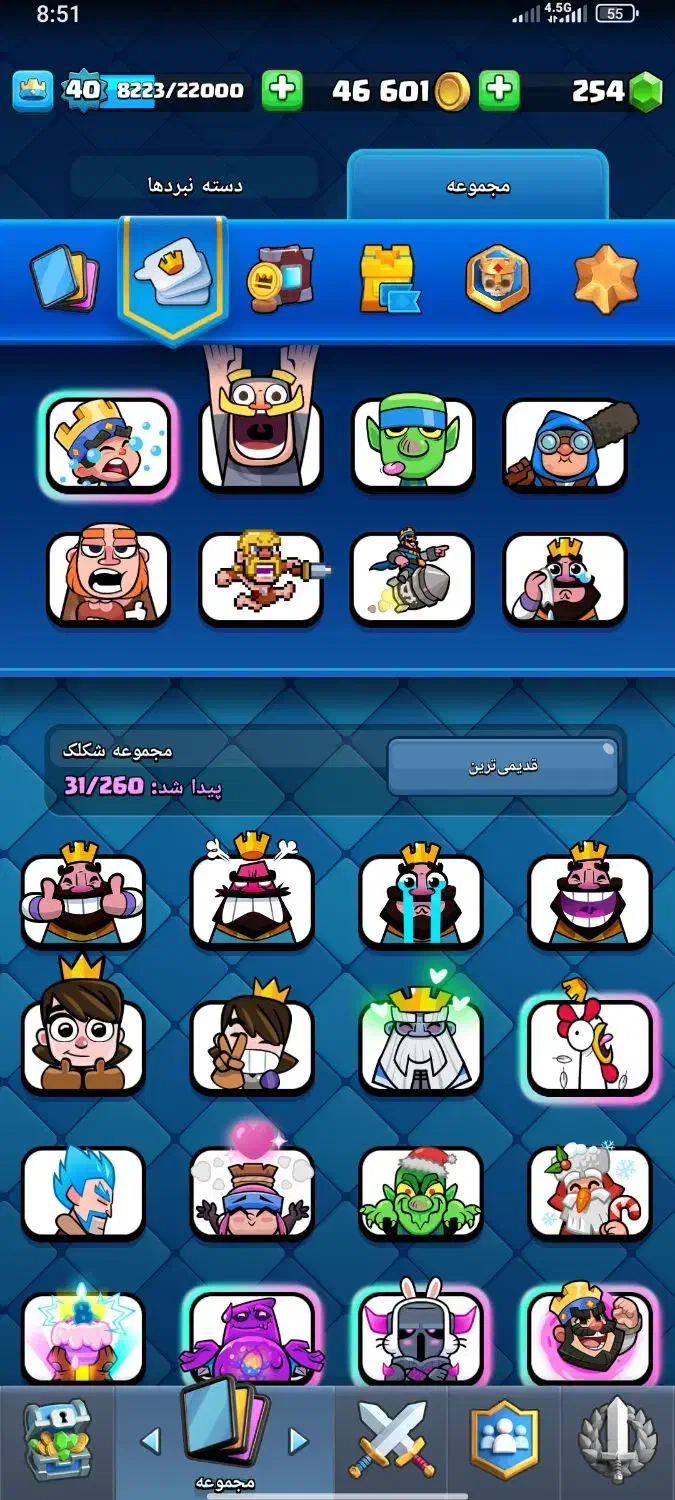Switch to the Battle Decks tab (دسته نبردها)
The image size is (675, 1500).
(x=196, y=185)
